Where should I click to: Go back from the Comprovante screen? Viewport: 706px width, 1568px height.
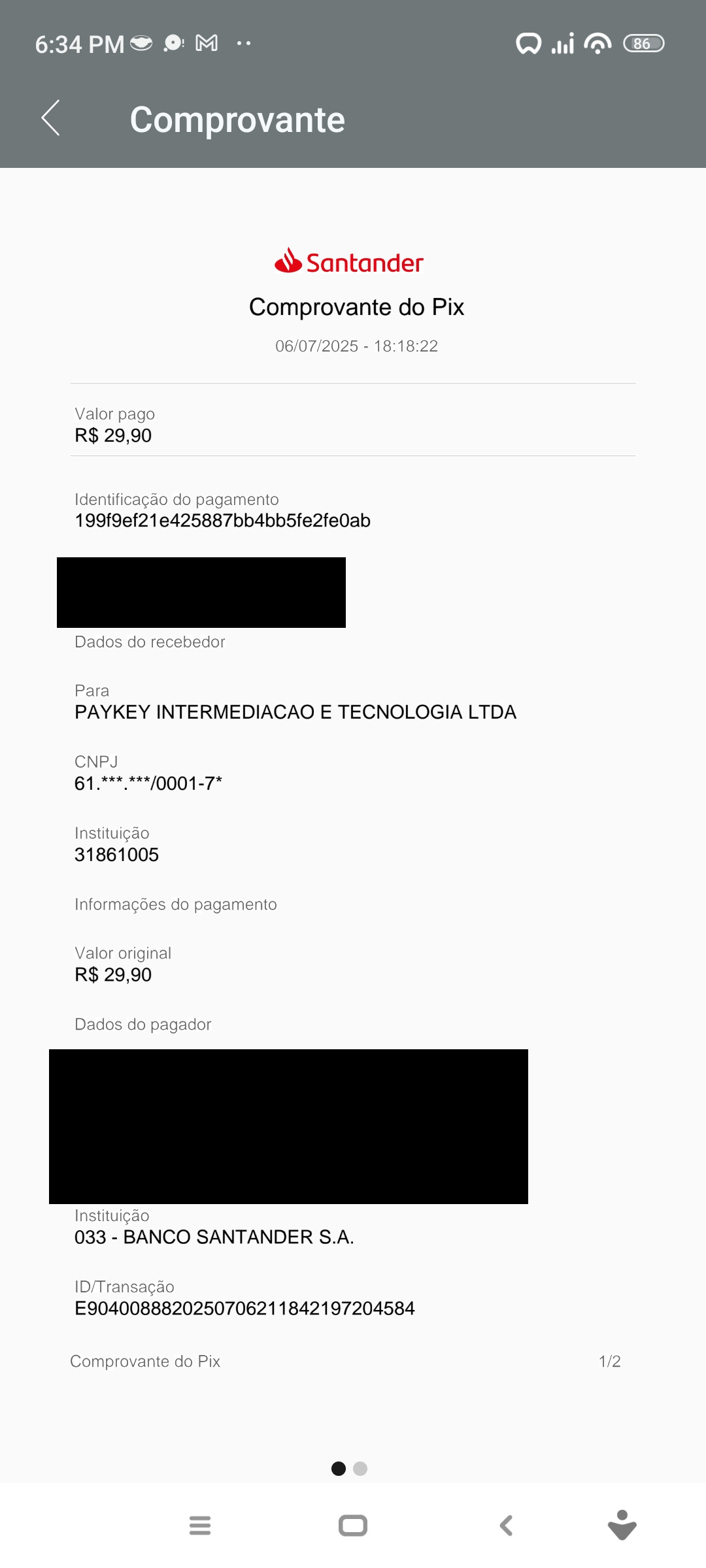click(x=50, y=118)
